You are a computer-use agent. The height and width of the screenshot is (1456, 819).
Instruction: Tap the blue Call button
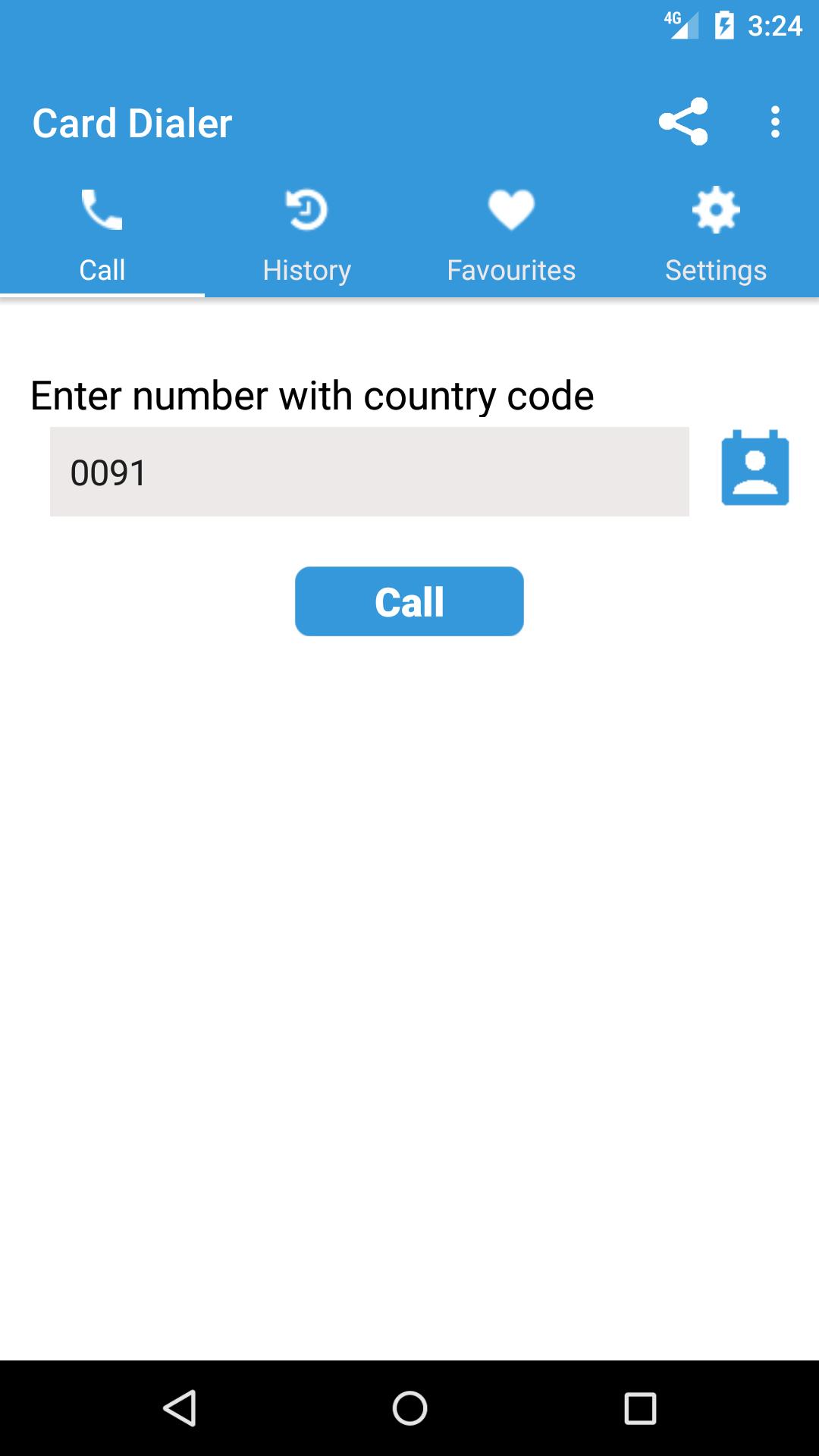[409, 601]
